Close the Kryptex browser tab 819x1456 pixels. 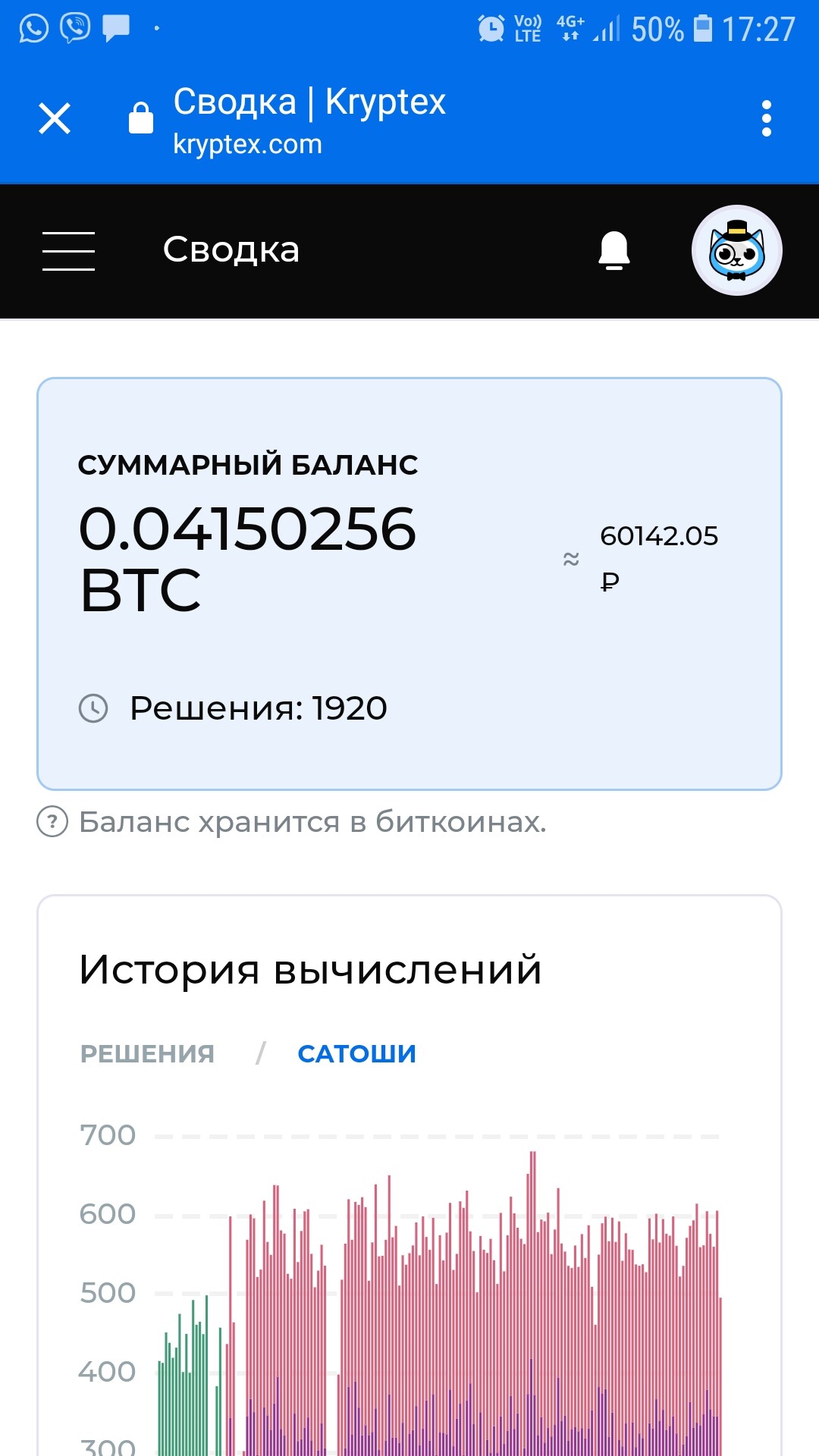pyautogui.click(x=55, y=119)
